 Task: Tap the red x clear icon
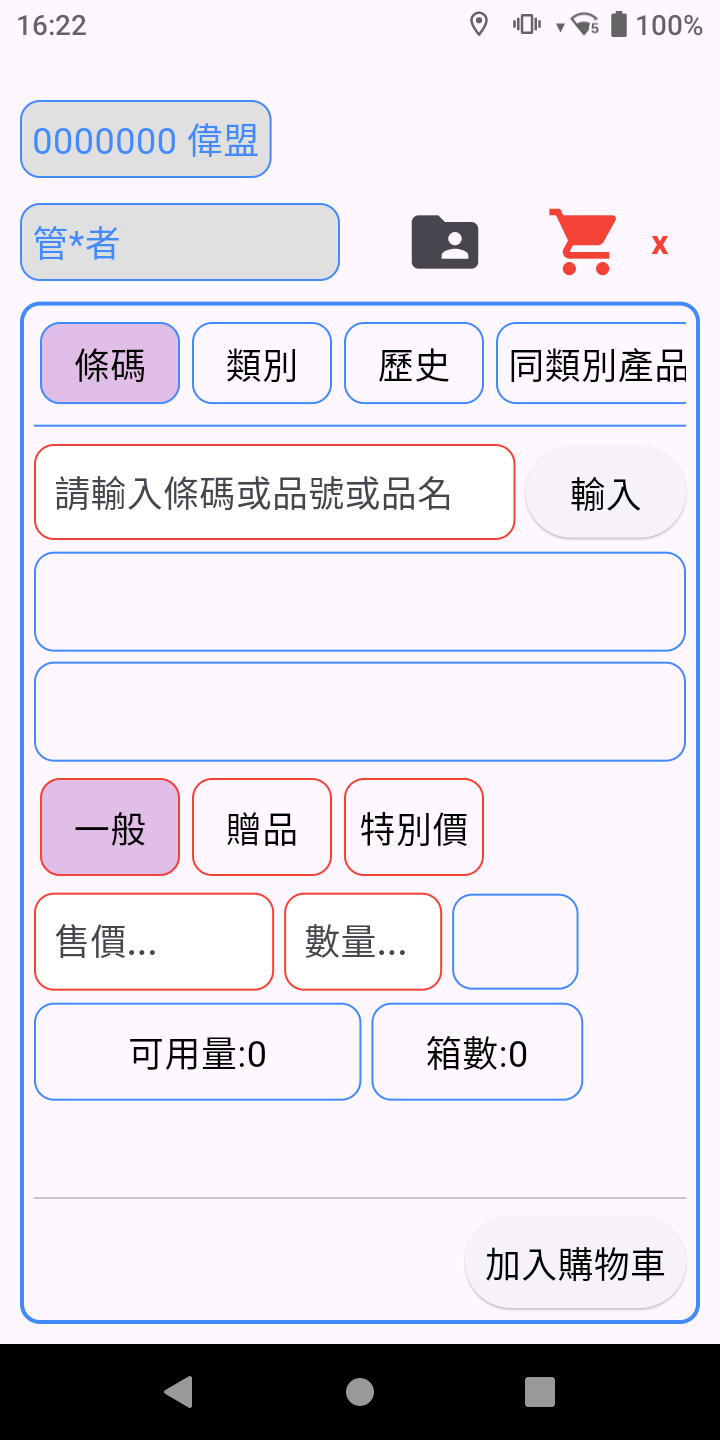tap(660, 244)
